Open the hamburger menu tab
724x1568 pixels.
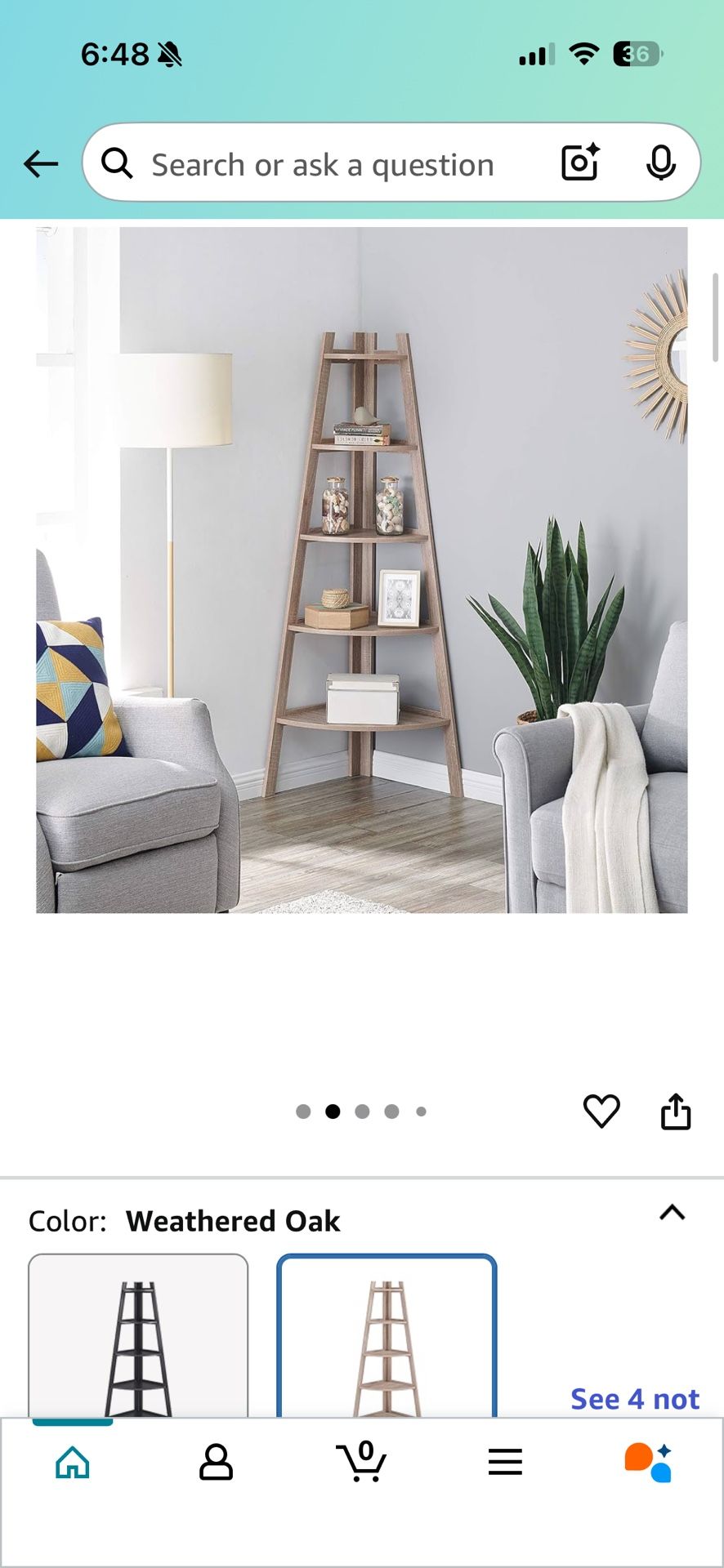pyautogui.click(x=505, y=1462)
